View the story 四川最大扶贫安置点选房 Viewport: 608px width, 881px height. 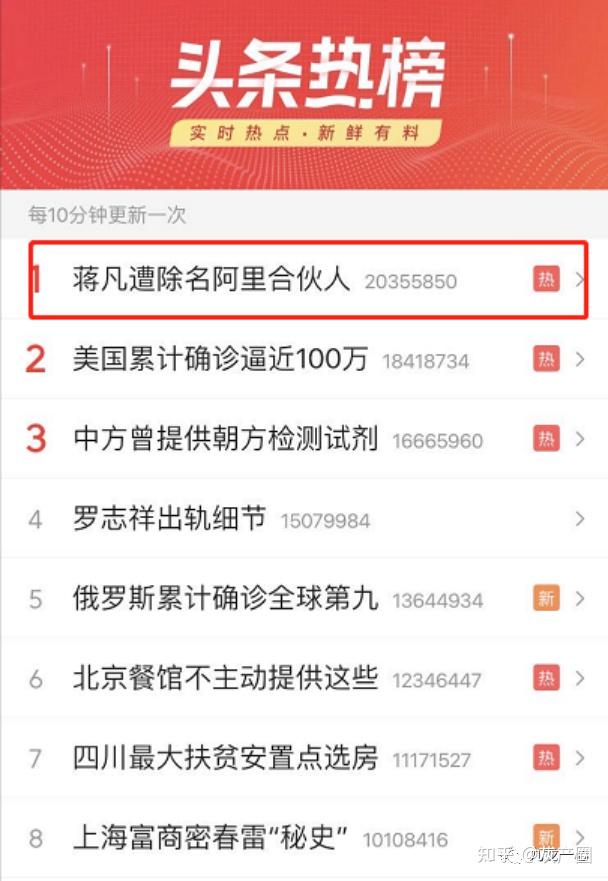[226, 758]
